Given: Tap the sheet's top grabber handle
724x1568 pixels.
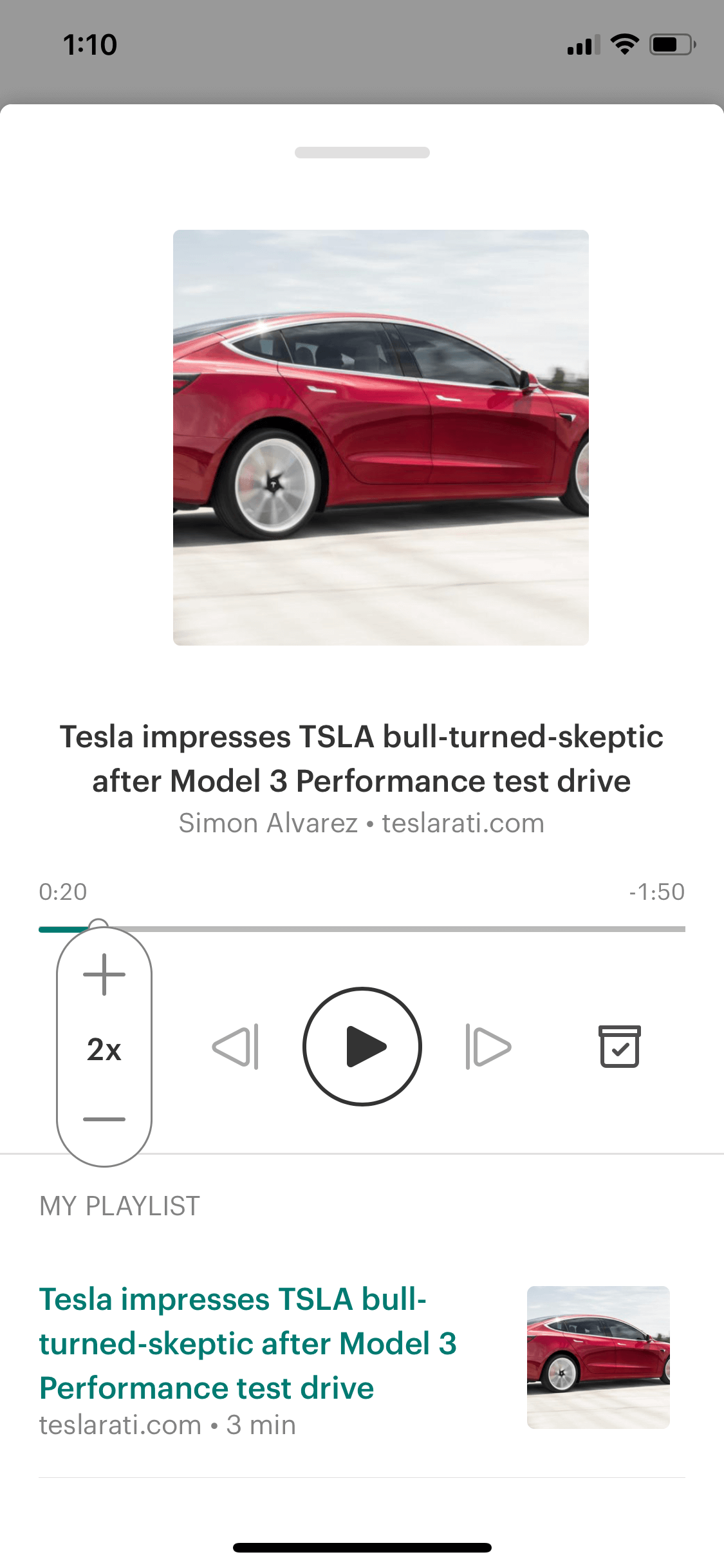Looking at the screenshot, I should [362, 153].
